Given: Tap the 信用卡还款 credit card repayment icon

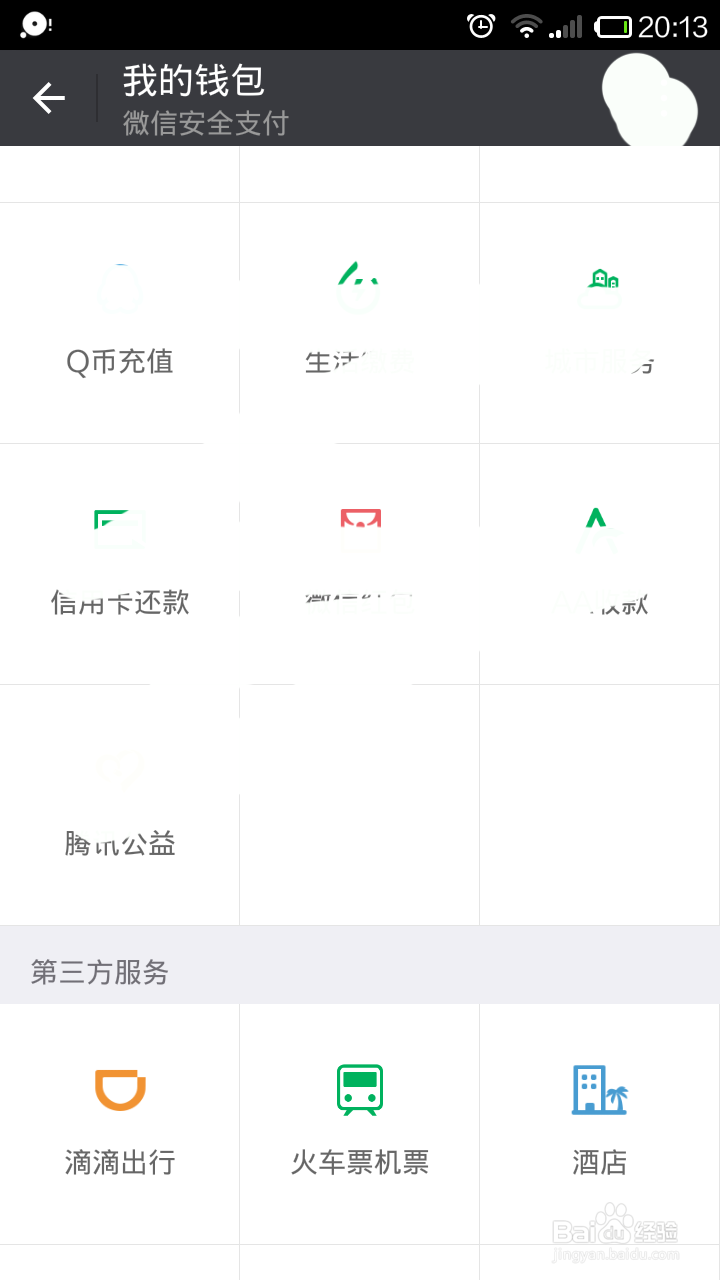Looking at the screenshot, I should pos(119,560).
